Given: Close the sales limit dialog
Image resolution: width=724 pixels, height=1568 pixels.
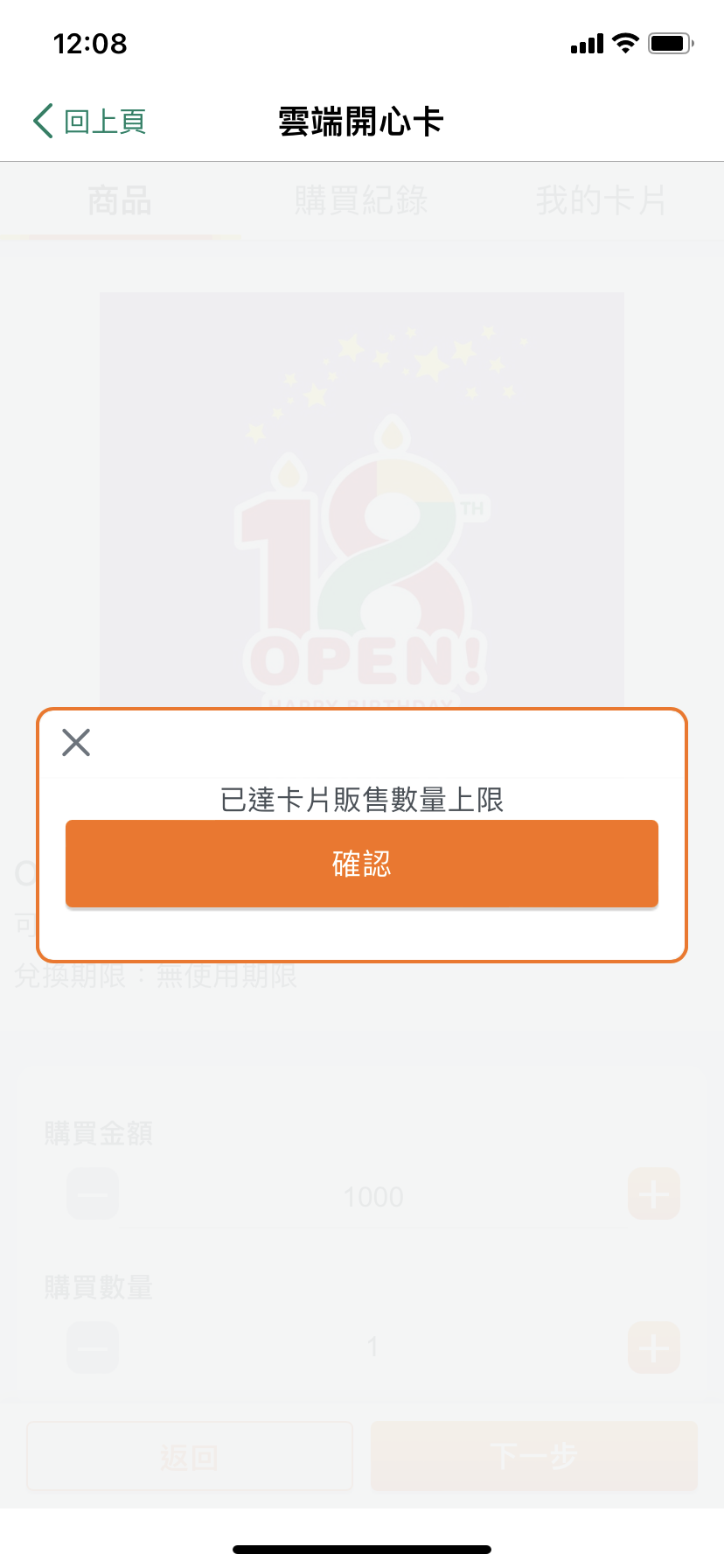Looking at the screenshot, I should 76,742.
